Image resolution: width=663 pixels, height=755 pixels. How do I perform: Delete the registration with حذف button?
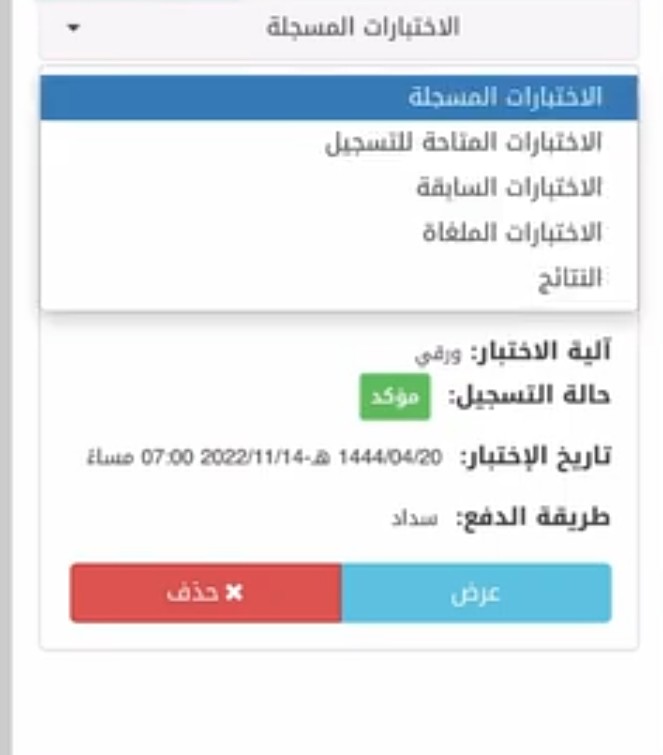[x=205, y=593]
